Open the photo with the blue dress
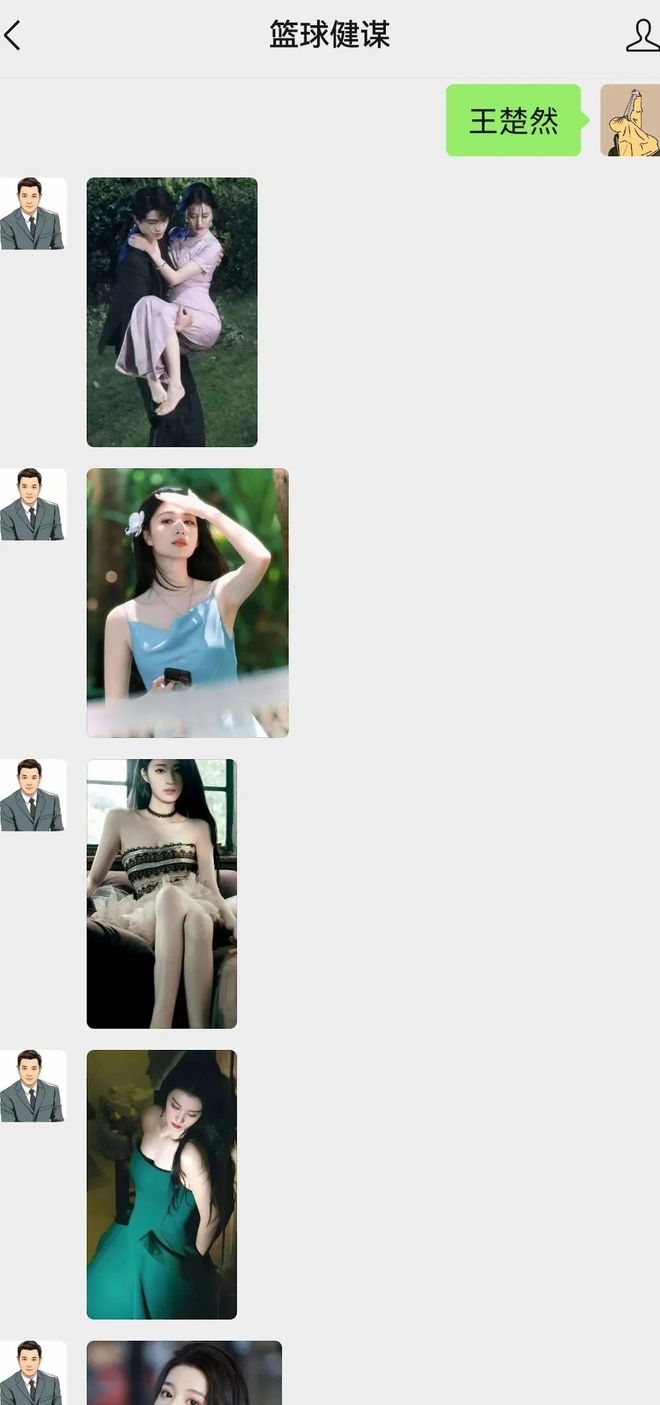660x1405 pixels. pyautogui.click(x=187, y=603)
